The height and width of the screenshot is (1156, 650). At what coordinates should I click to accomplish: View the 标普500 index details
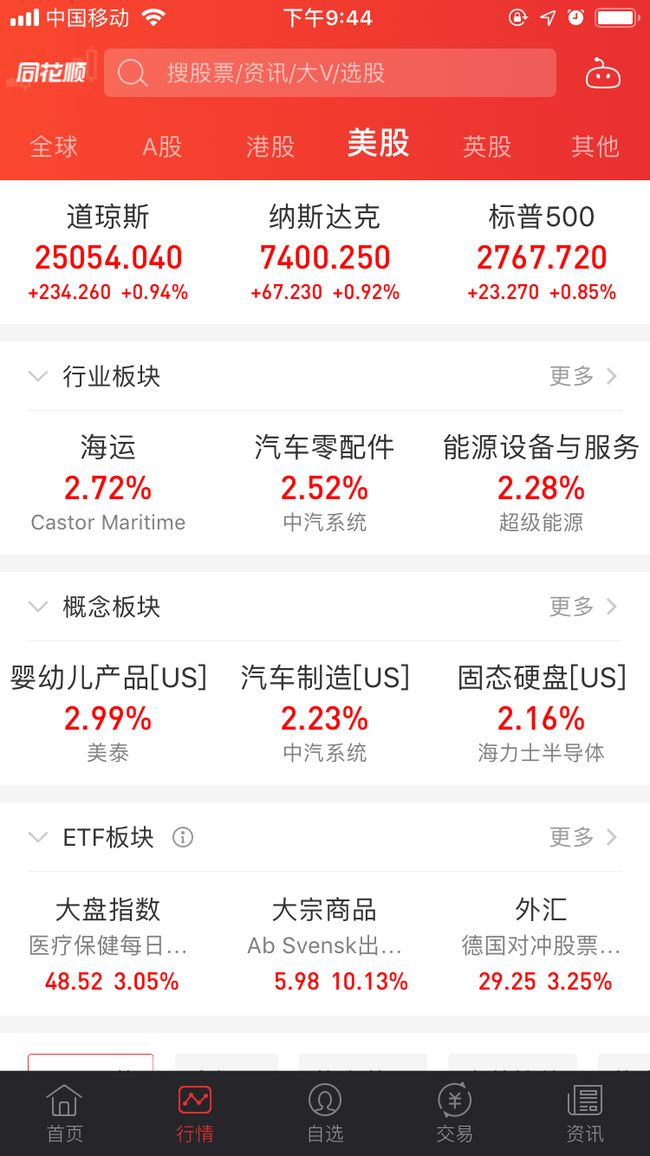point(542,252)
